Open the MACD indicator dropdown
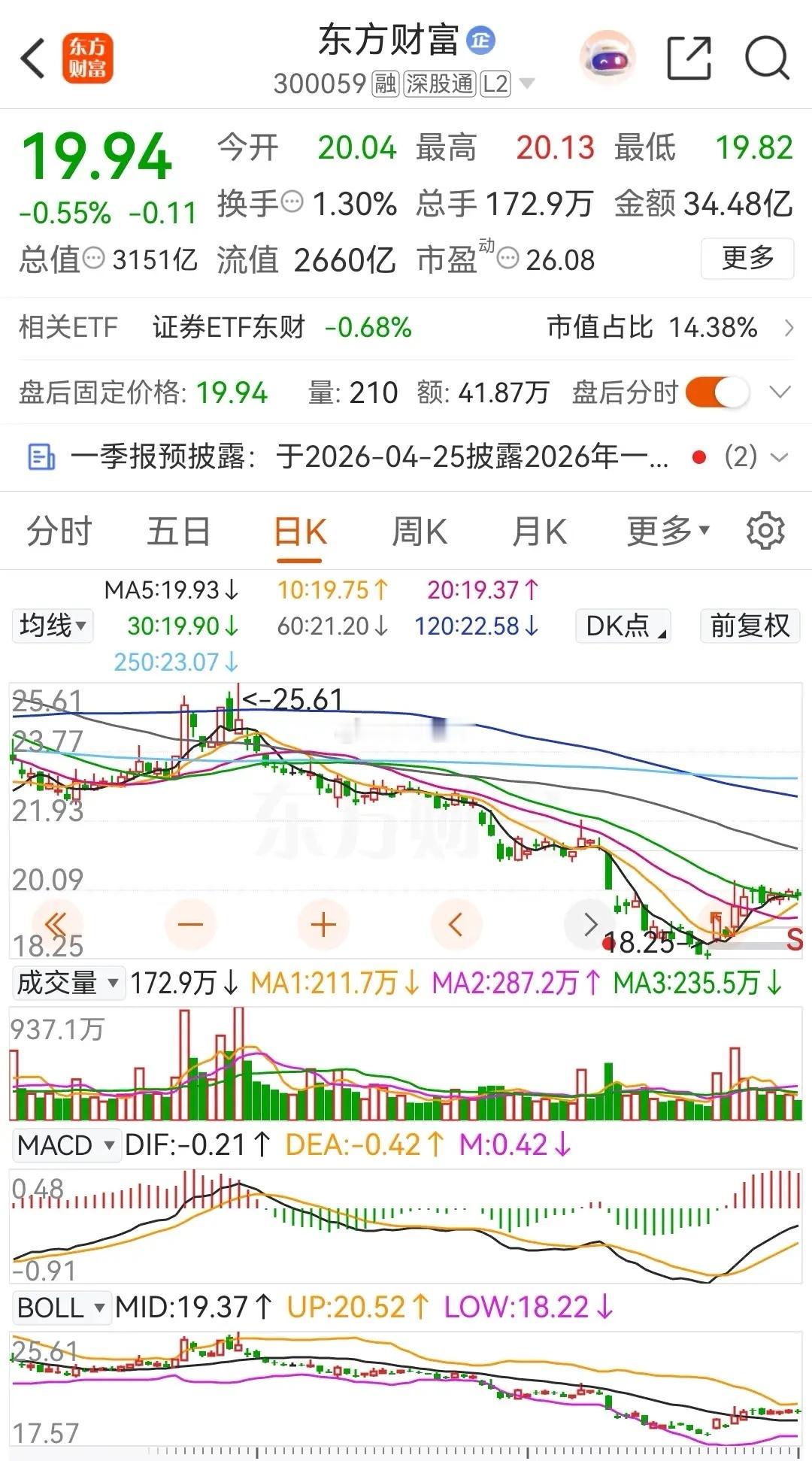The image size is (812, 1461). (66, 1145)
